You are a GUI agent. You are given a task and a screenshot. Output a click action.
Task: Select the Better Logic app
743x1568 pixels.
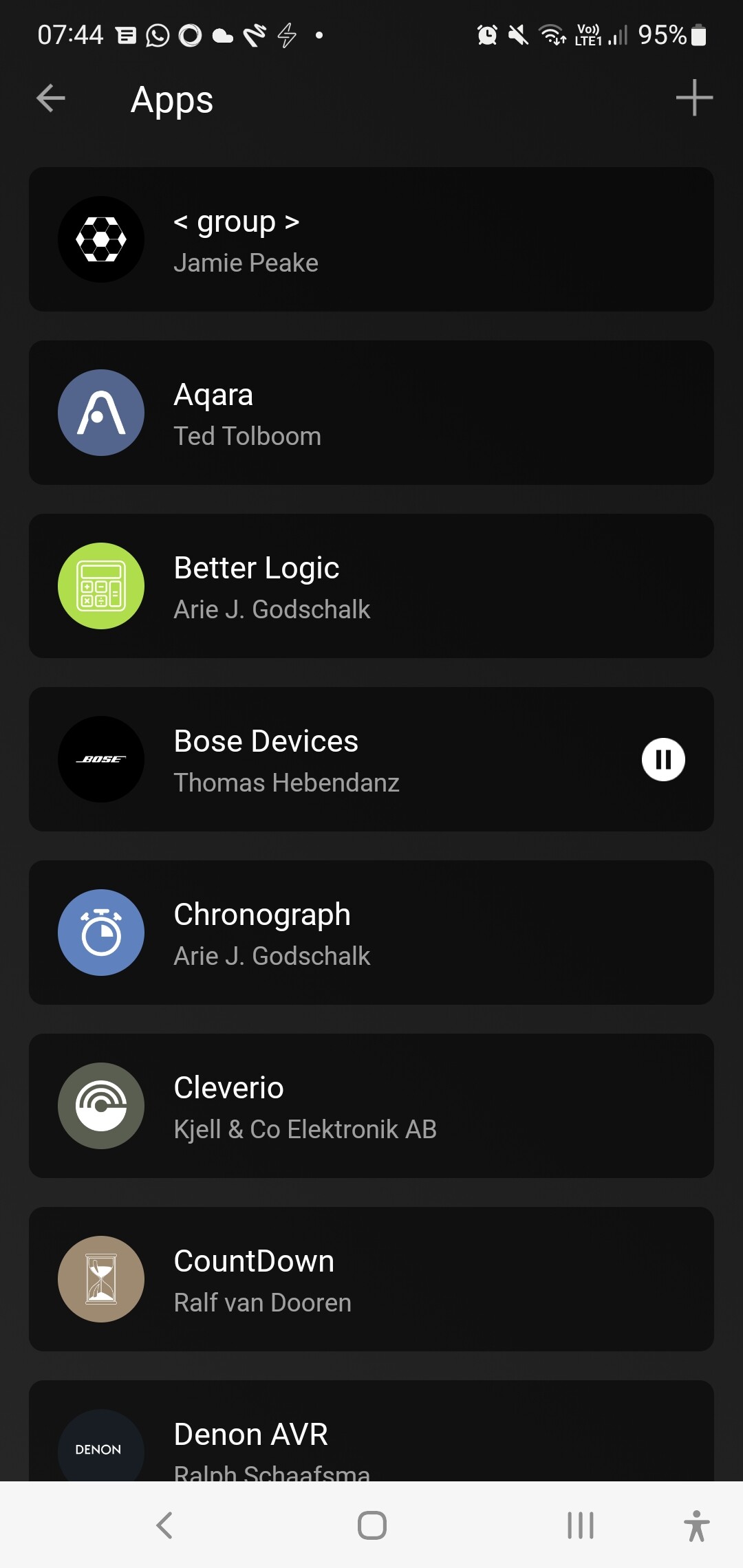(x=371, y=586)
